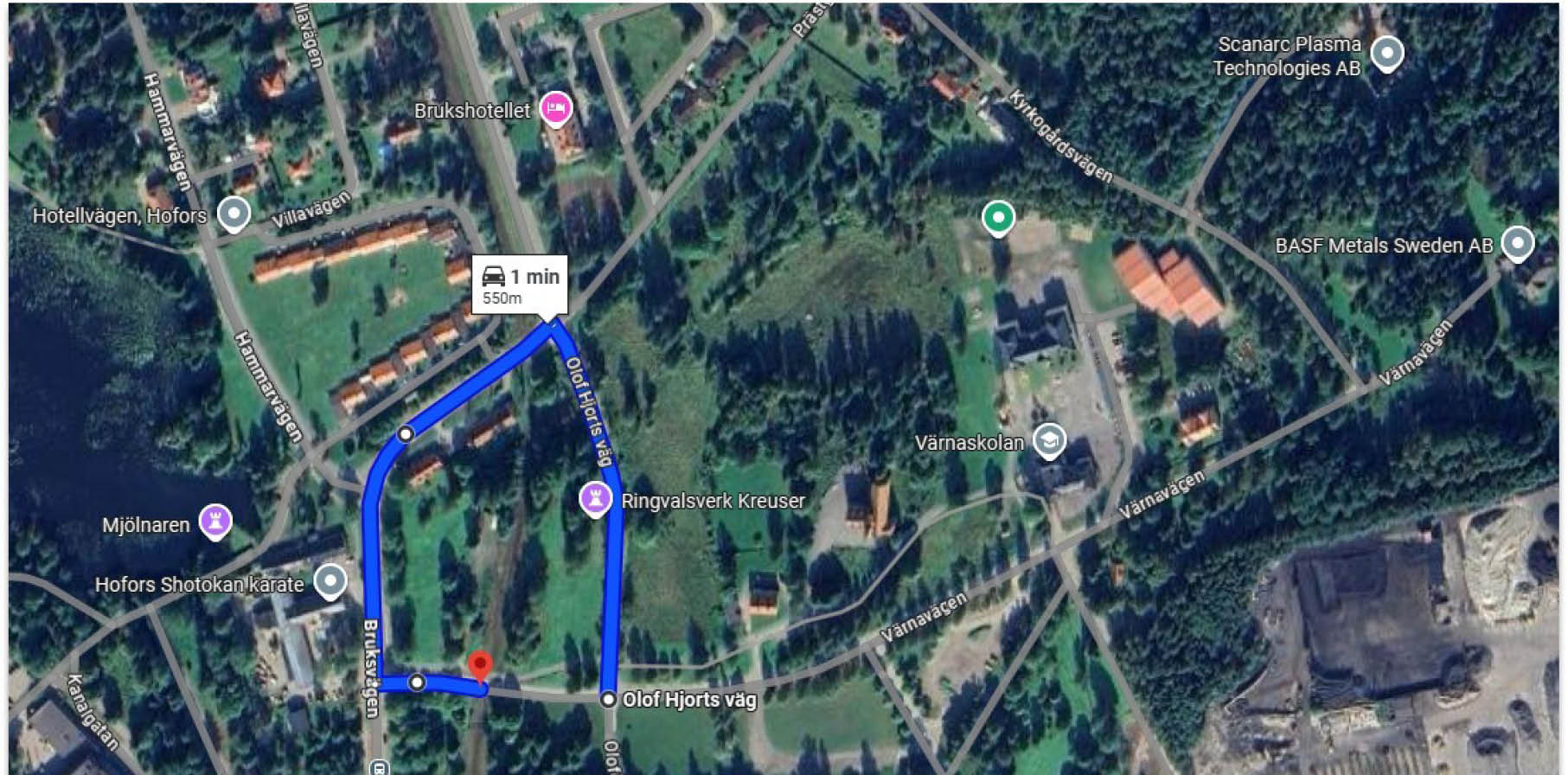Select the 1 min 550m route label

521,285
